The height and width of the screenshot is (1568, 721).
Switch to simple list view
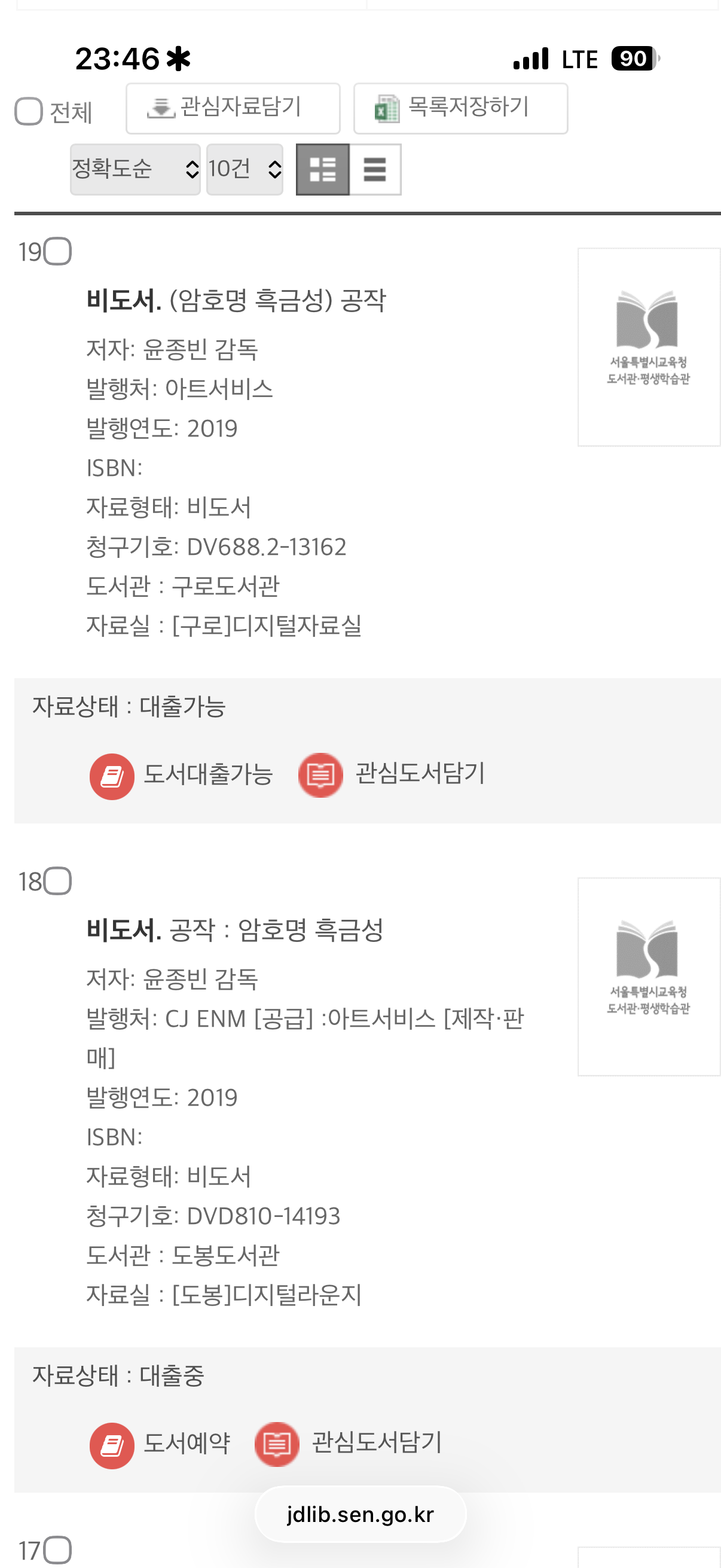pos(375,169)
